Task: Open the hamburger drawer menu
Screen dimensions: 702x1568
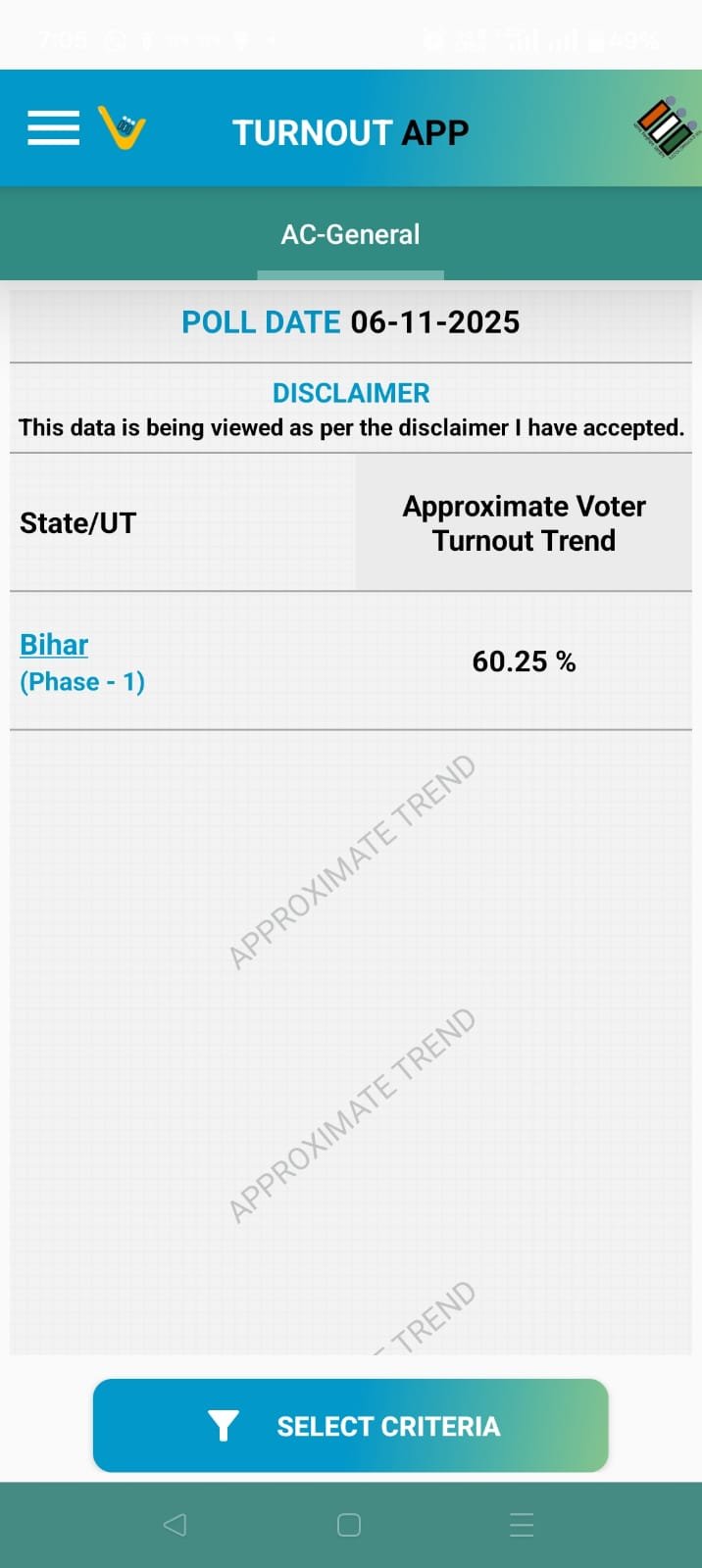Action: click(x=53, y=128)
